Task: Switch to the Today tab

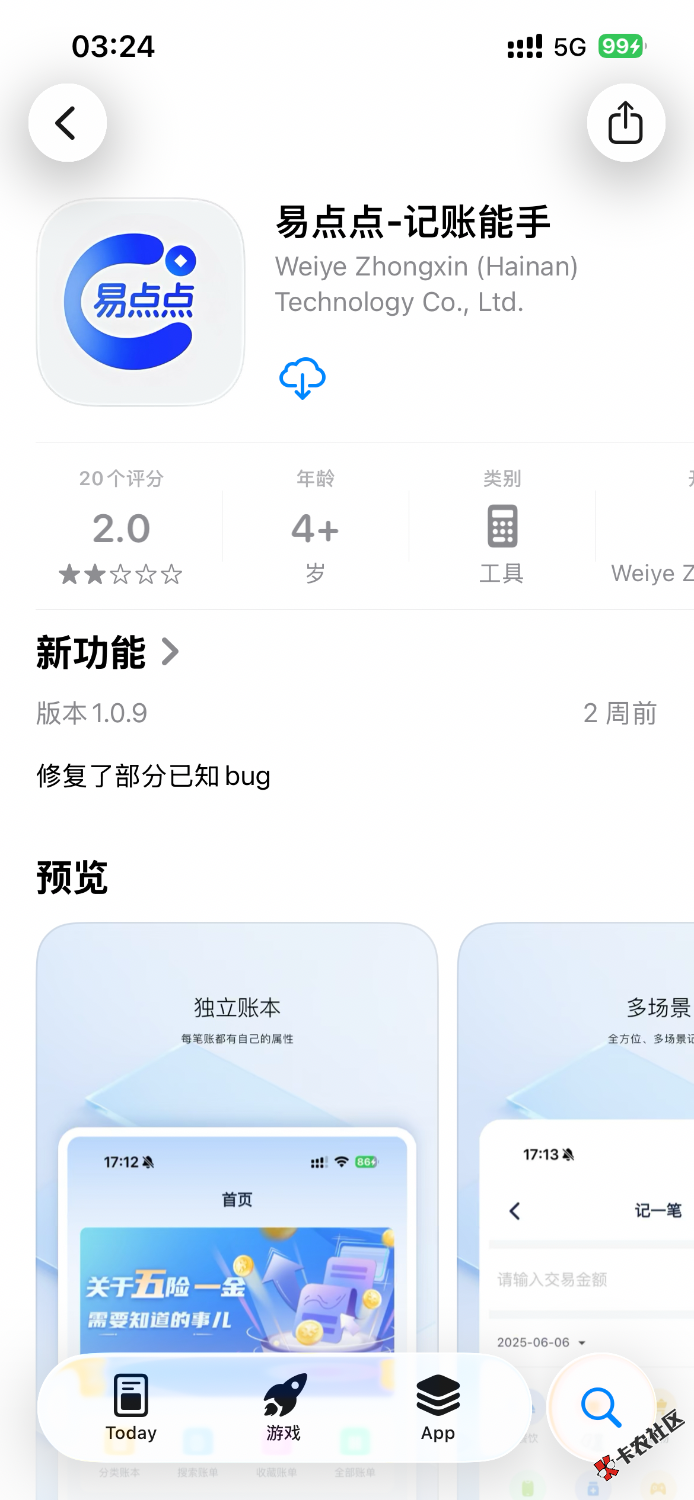Action: point(131,1408)
